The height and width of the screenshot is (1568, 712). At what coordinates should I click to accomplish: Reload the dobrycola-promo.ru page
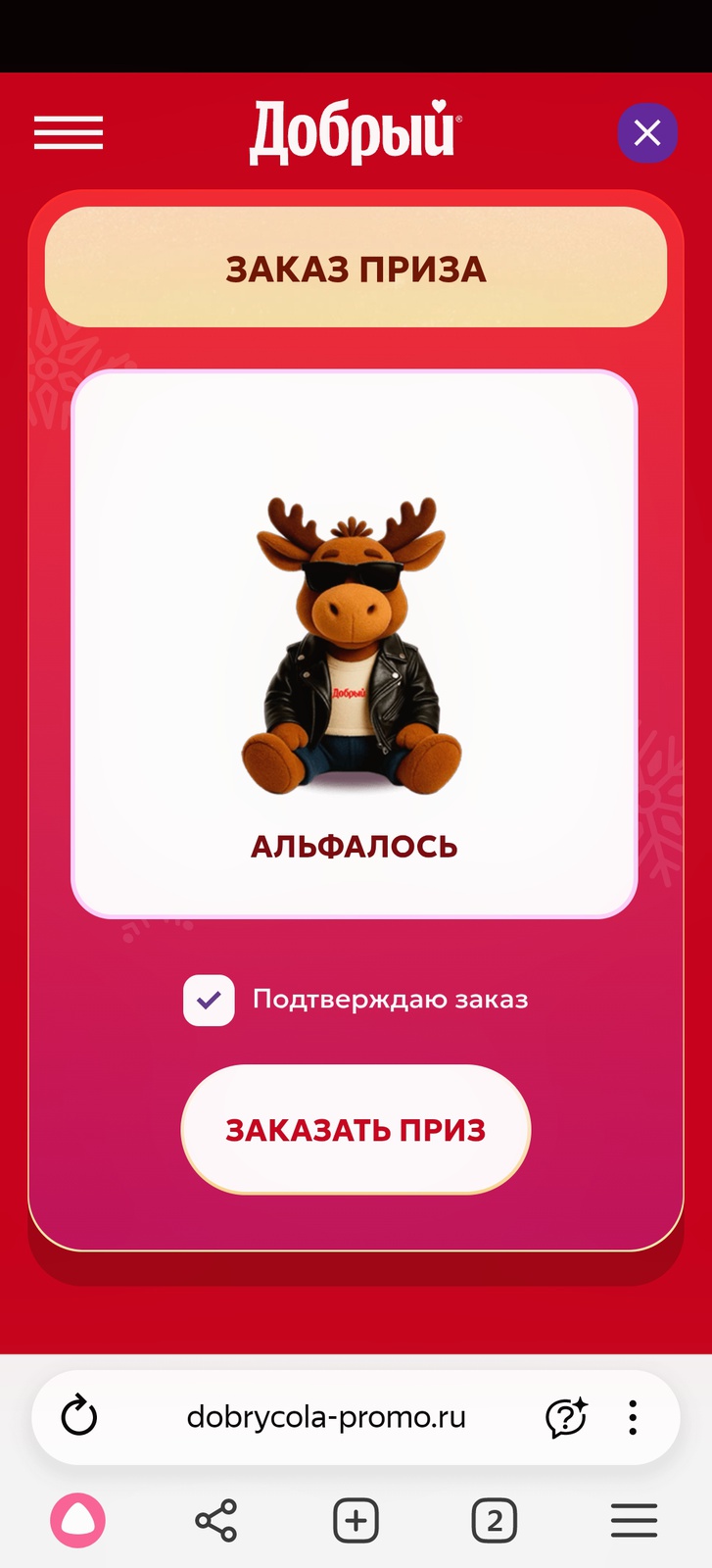(79, 1417)
